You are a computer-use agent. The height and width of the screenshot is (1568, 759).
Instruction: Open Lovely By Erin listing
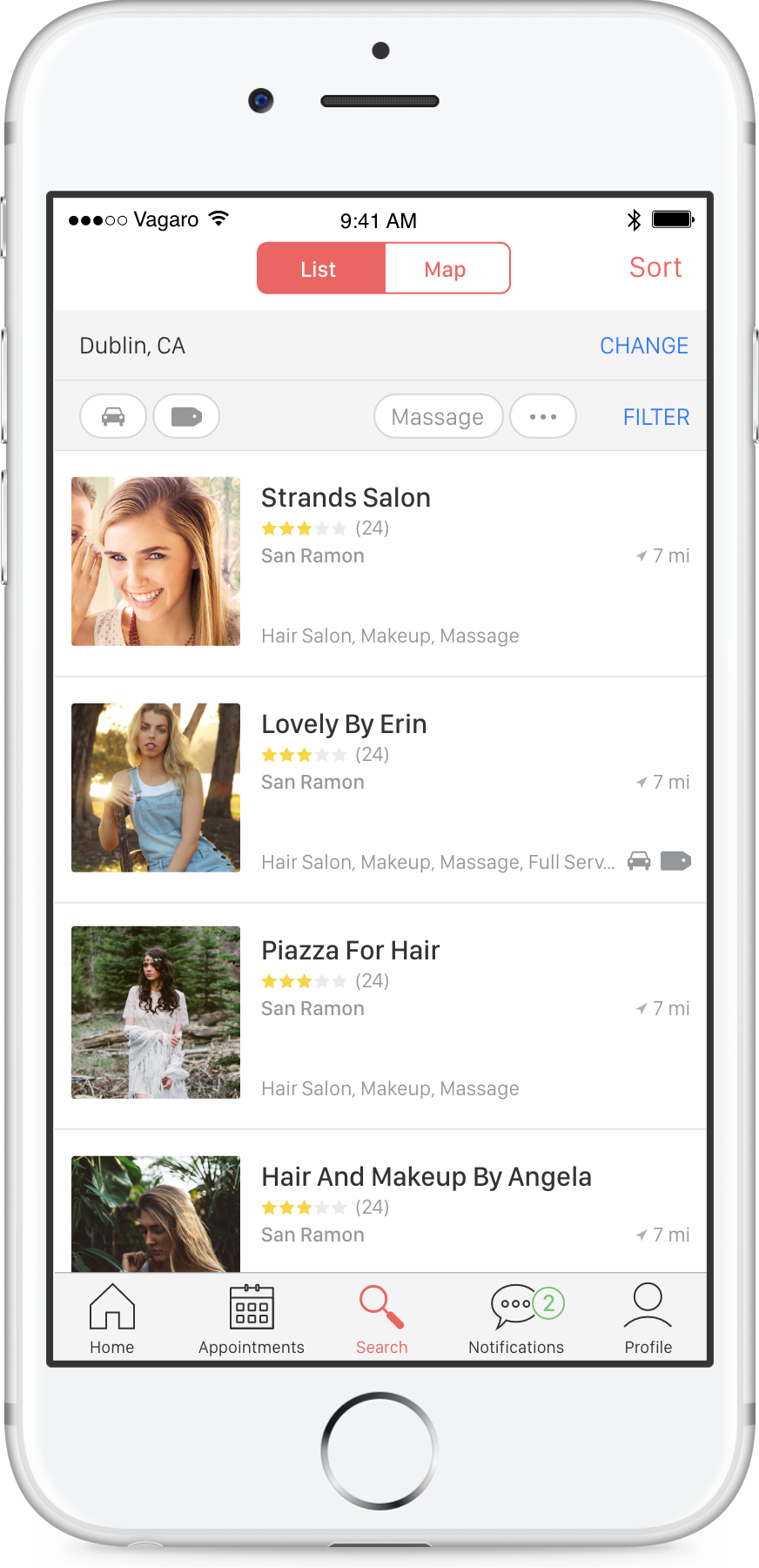pos(344,724)
